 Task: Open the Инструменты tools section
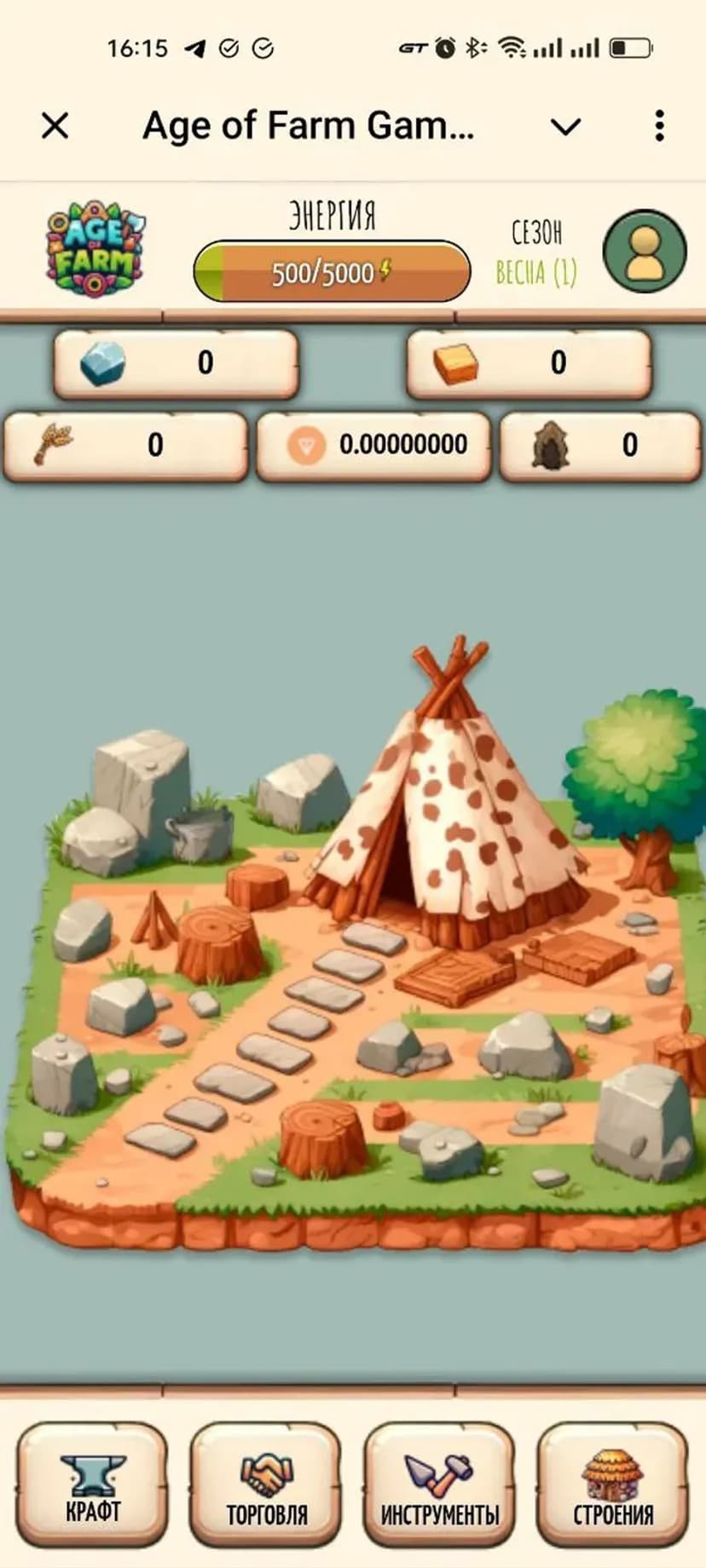439,1486
